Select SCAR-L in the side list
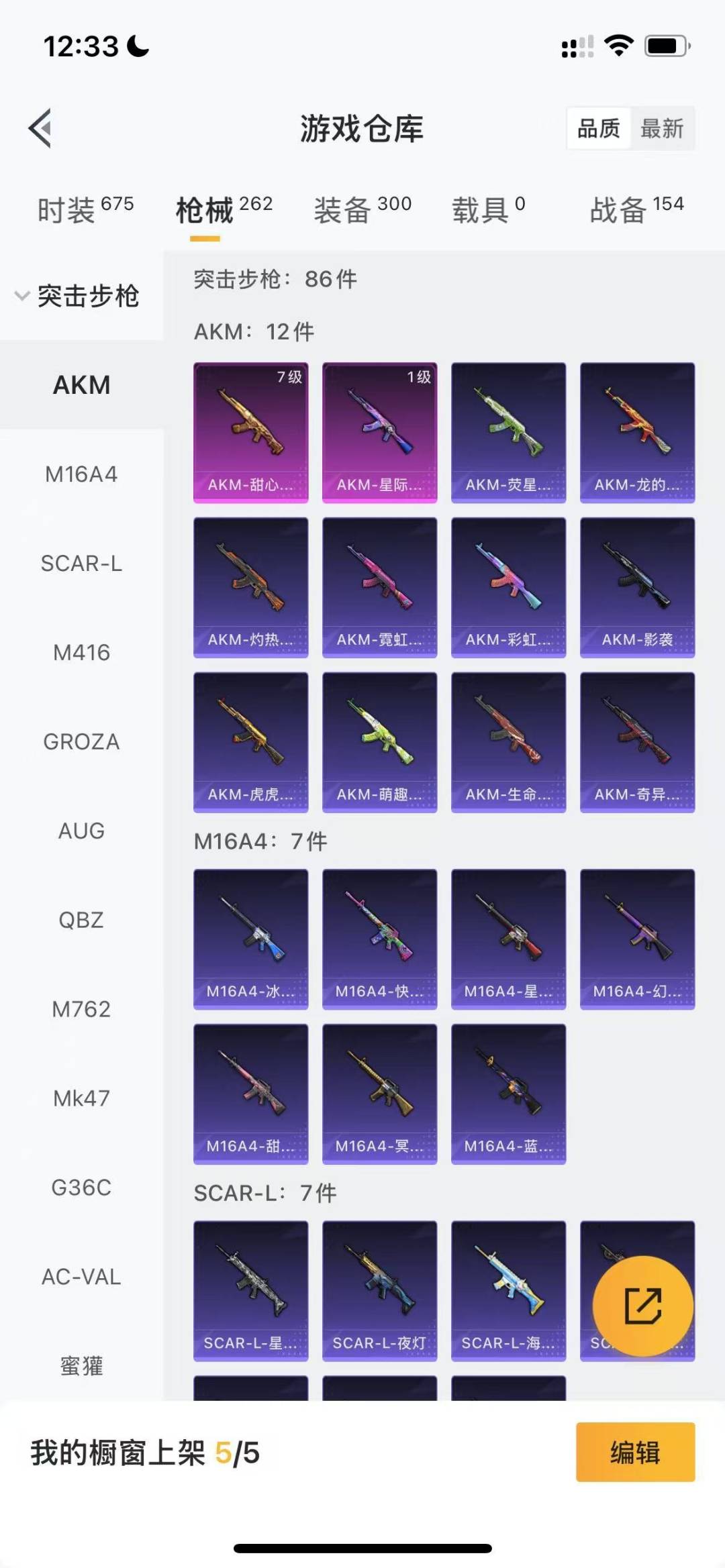This screenshot has width=725, height=1568. pos(81,564)
